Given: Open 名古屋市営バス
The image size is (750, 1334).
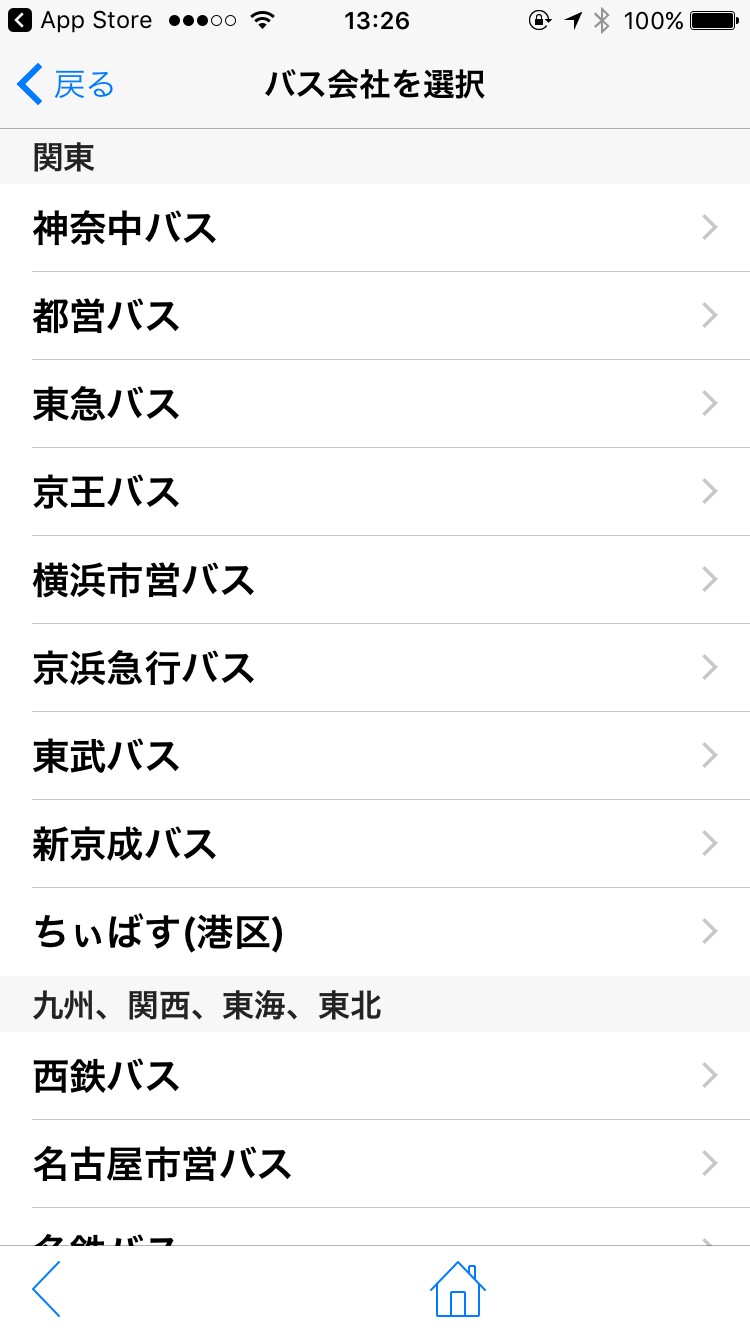Looking at the screenshot, I should (375, 1164).
